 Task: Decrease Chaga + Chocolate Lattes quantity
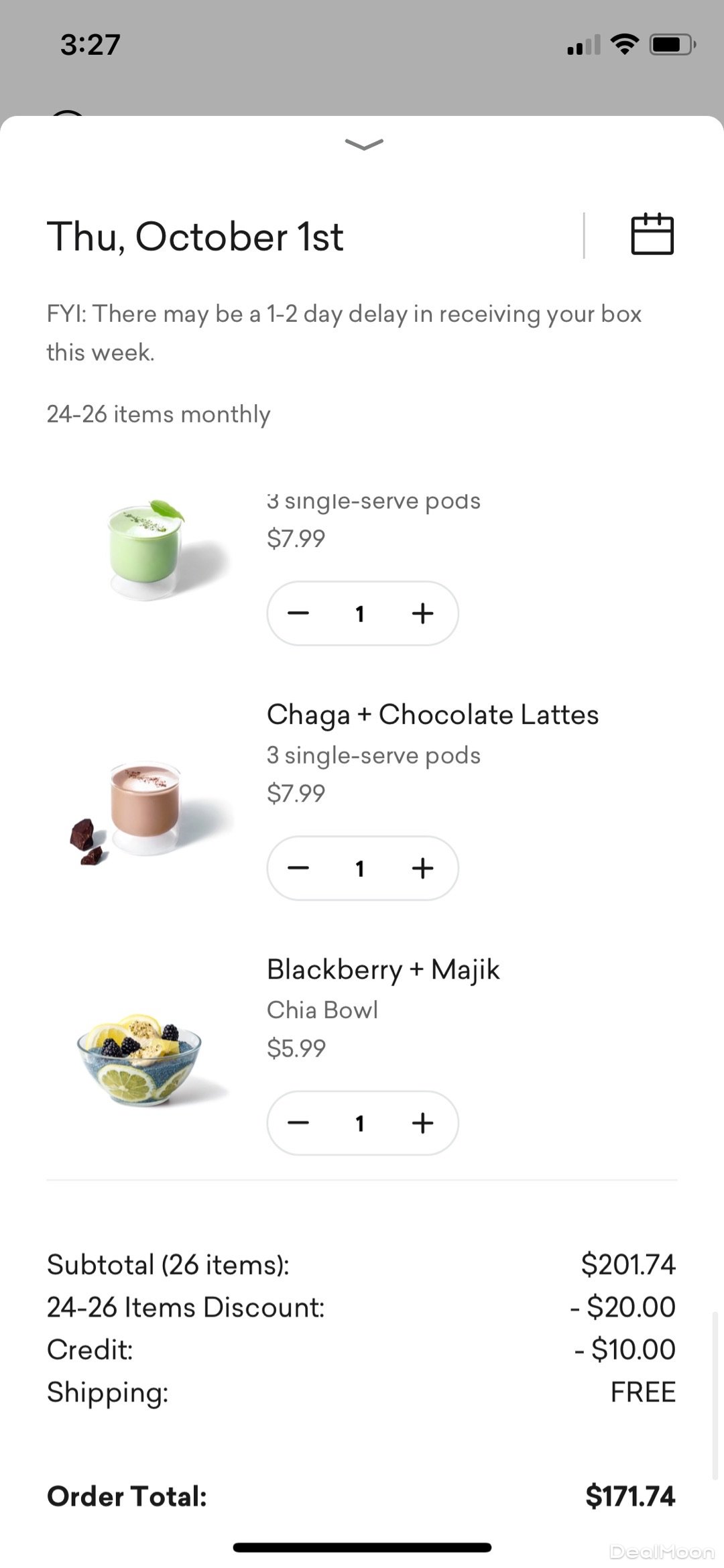click(x=298, y=868)
